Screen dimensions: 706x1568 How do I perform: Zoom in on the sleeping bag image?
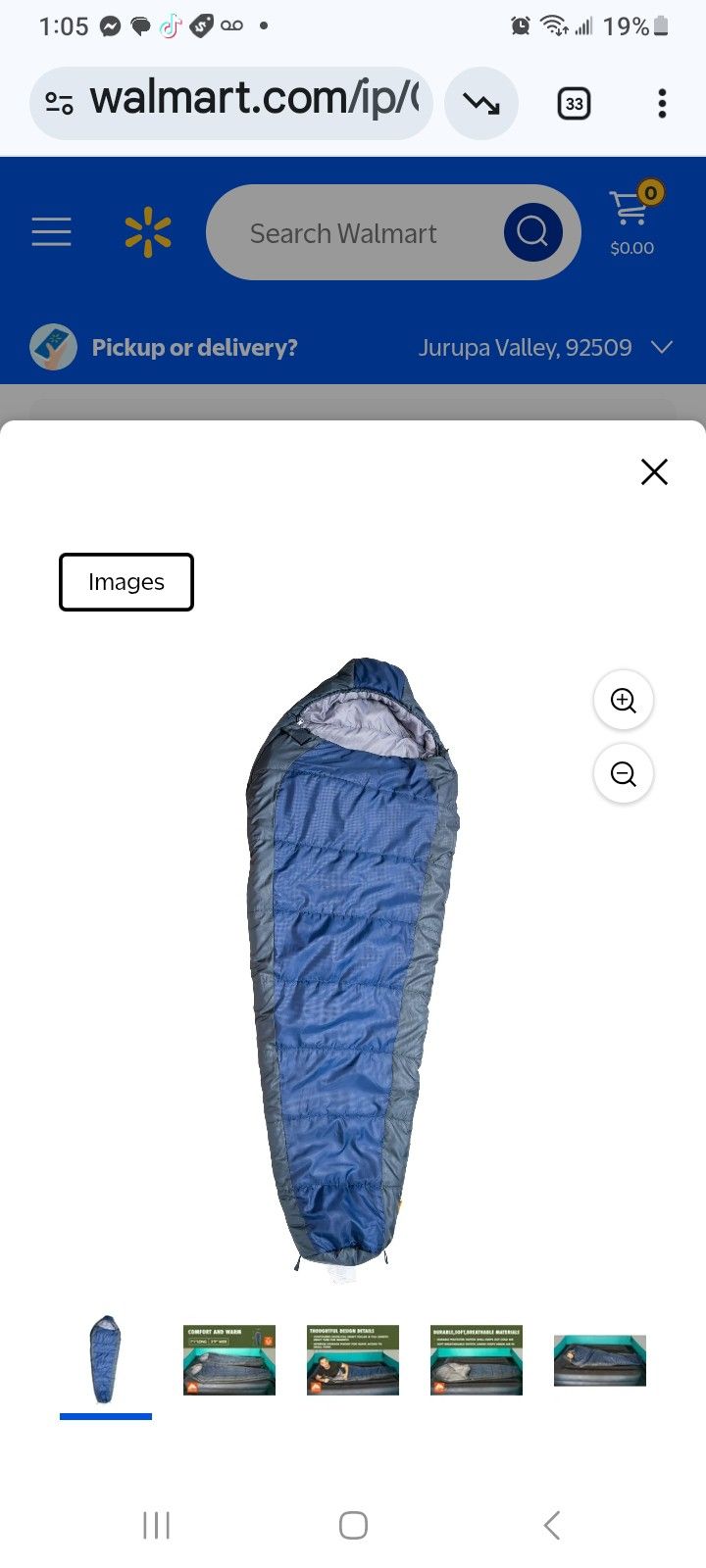coord(623,700)
